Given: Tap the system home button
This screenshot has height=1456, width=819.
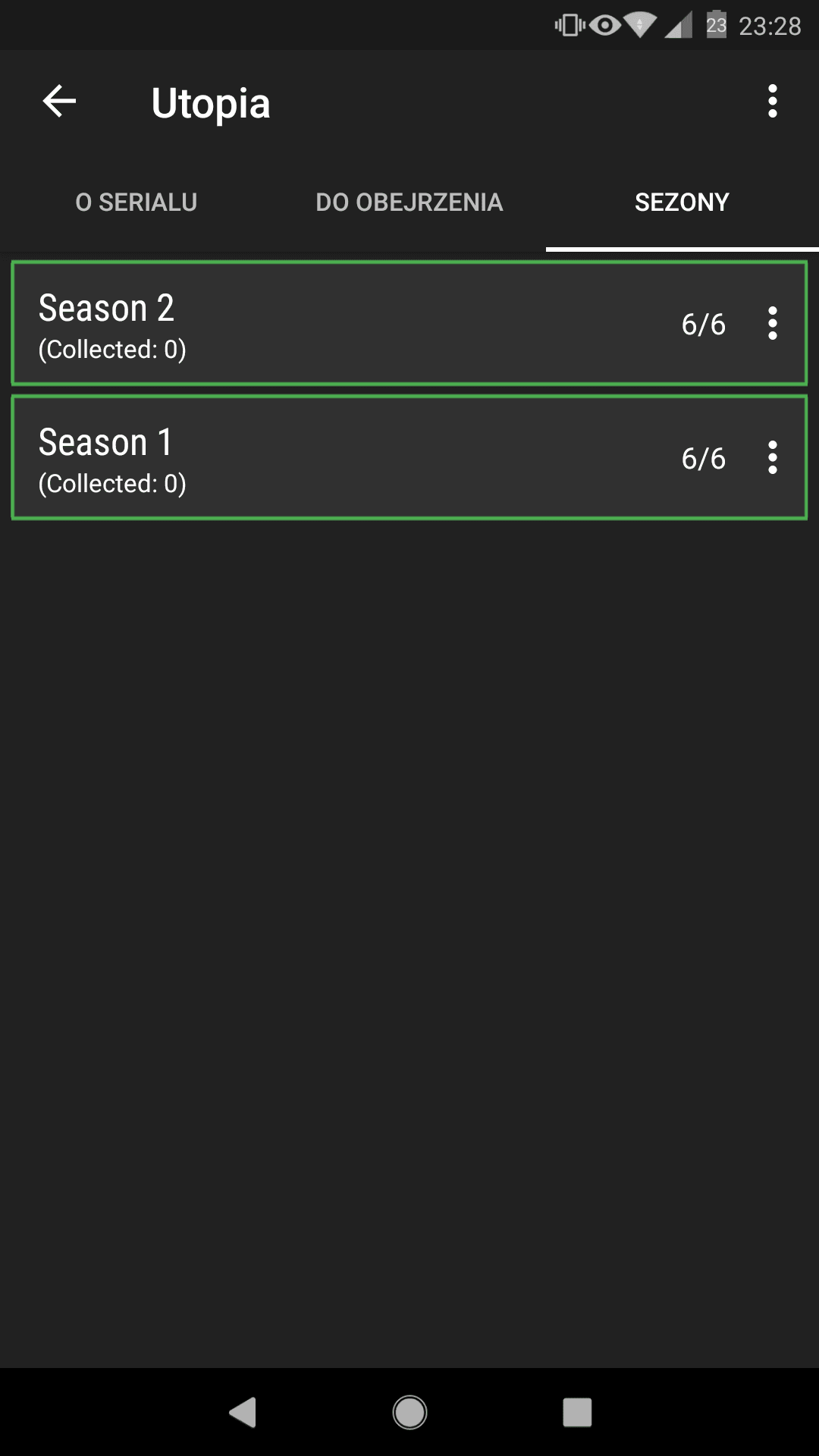Looking at the screenshot, I should [409, 1412].
